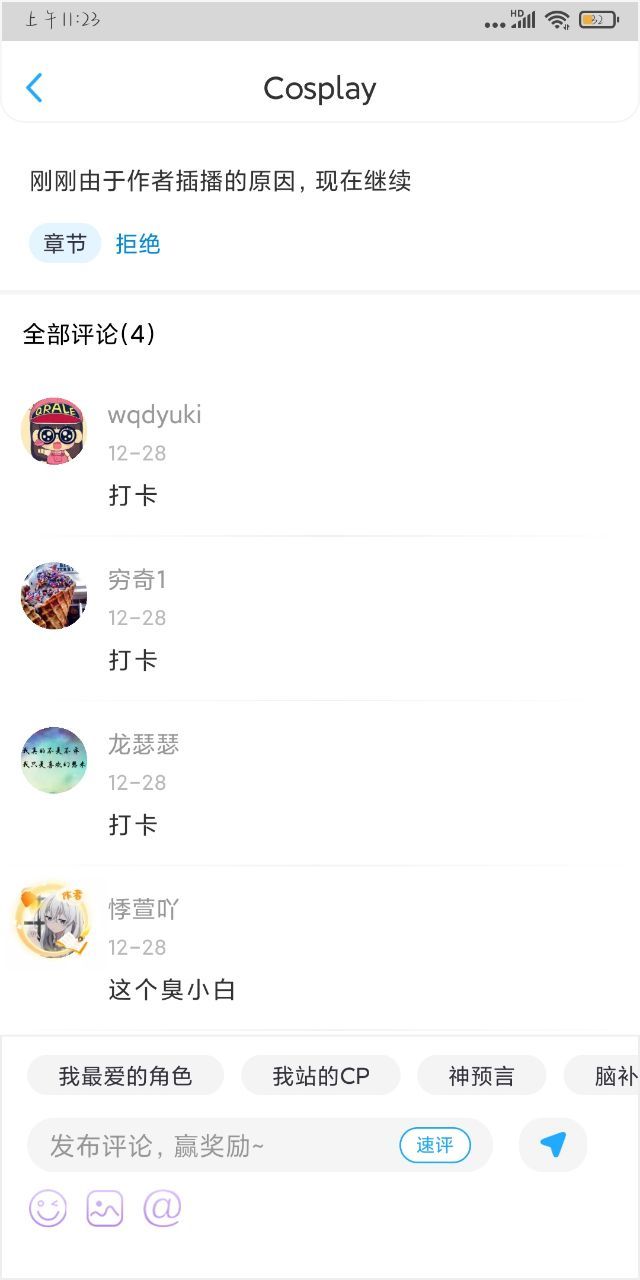Viewport: 640px width, 1280px height.
Task: View 悸萱吖's profile avatar
Action: 54,924
